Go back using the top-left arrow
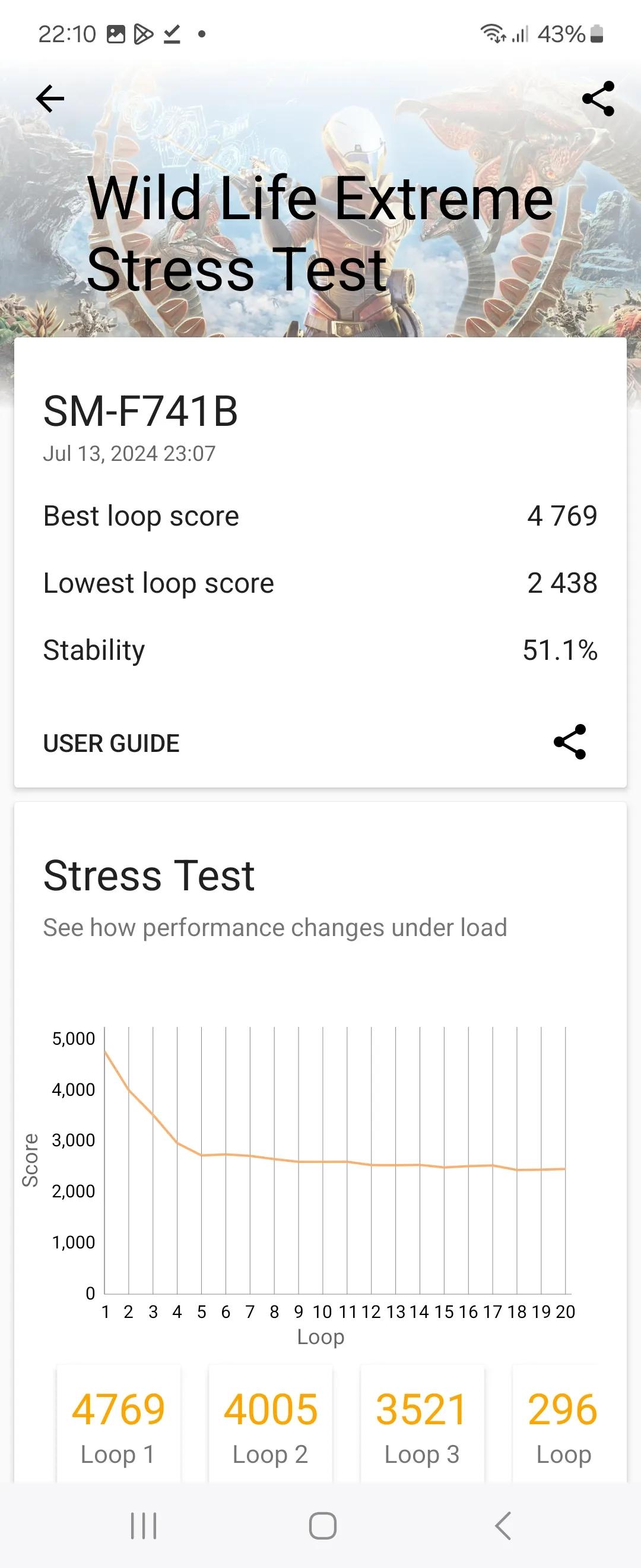This screenshot has width=641, height=1568. 50,99
